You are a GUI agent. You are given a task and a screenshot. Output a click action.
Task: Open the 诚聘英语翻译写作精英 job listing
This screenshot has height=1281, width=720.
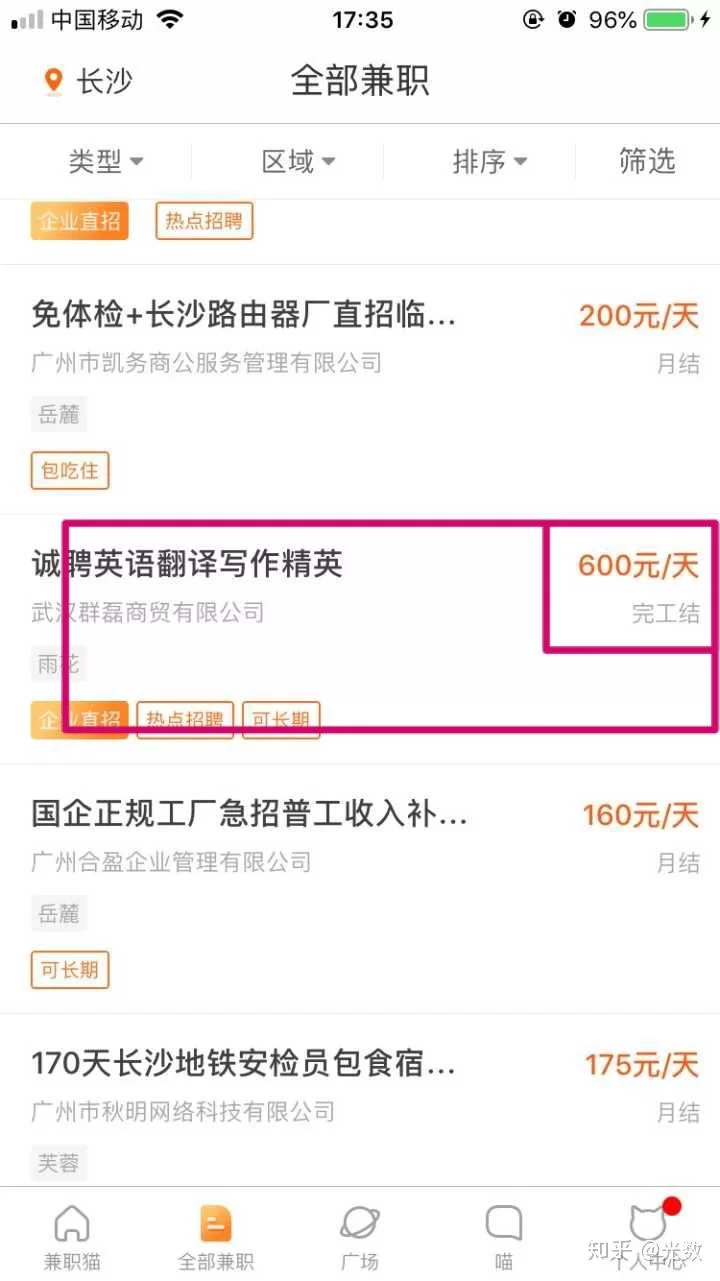click(188, 564)
